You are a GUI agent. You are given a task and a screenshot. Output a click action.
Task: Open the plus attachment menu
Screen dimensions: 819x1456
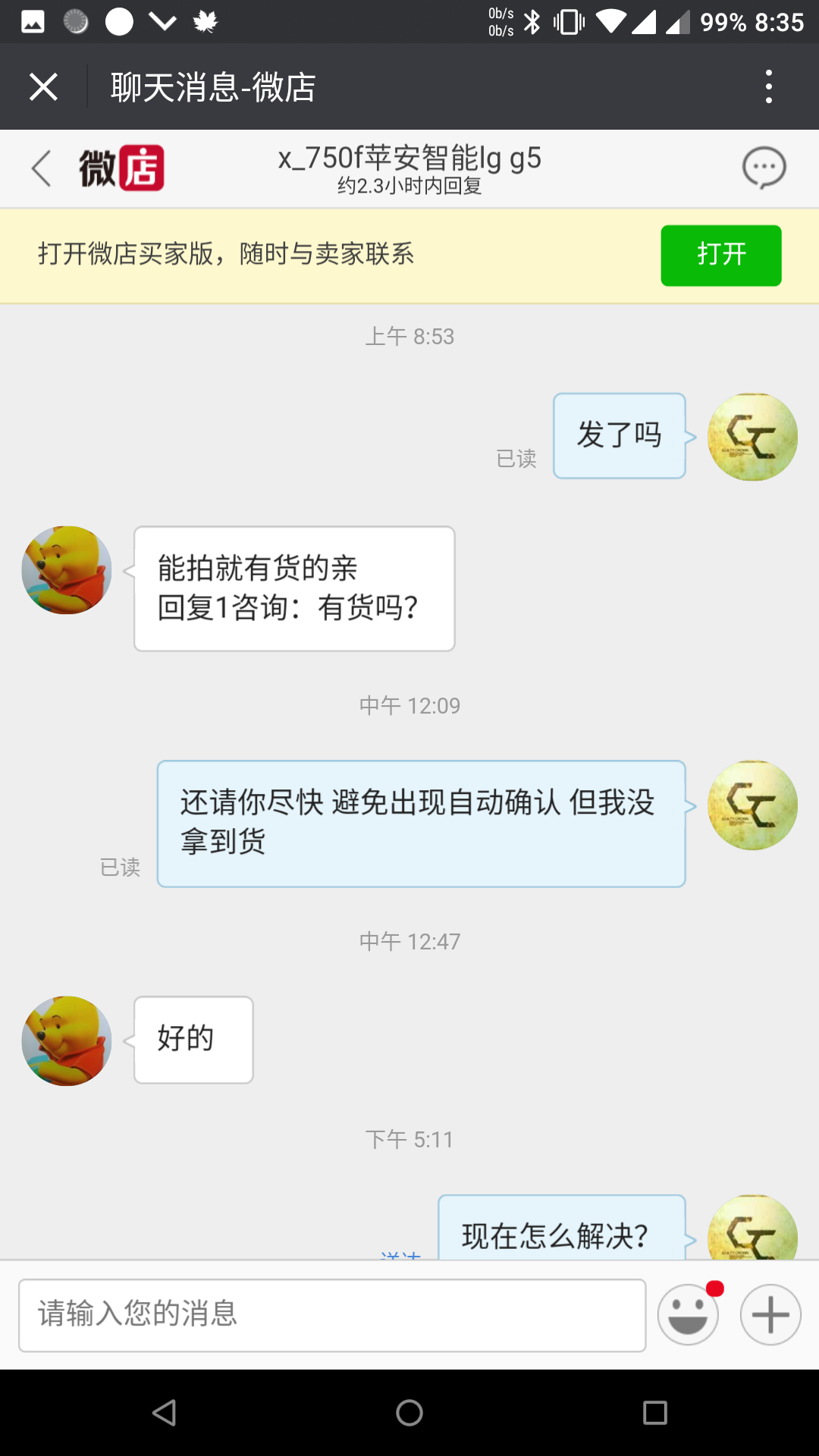770,1315
